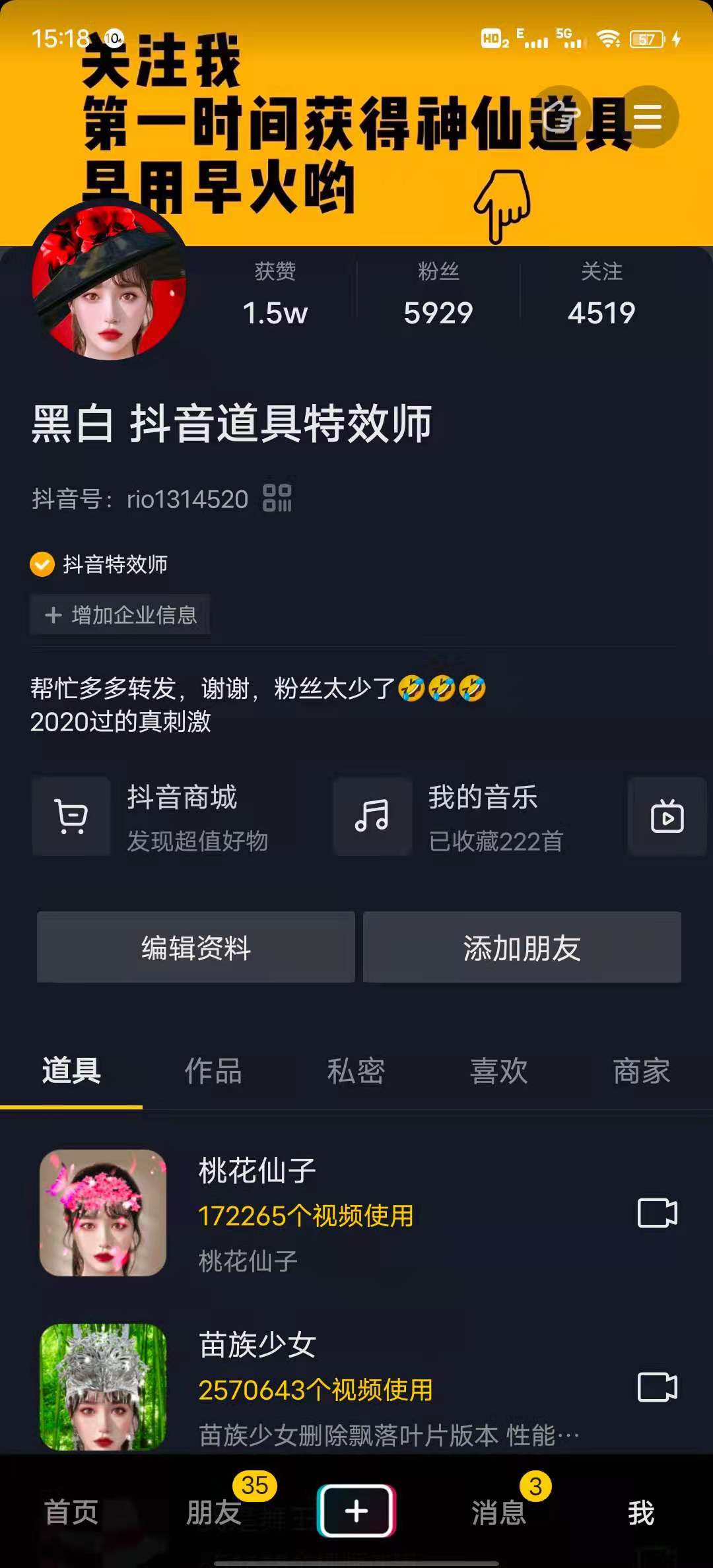Viewport: 713px width, 1568px height.
Task: Switch to the 私密 tab
Action: [356, 1070]
